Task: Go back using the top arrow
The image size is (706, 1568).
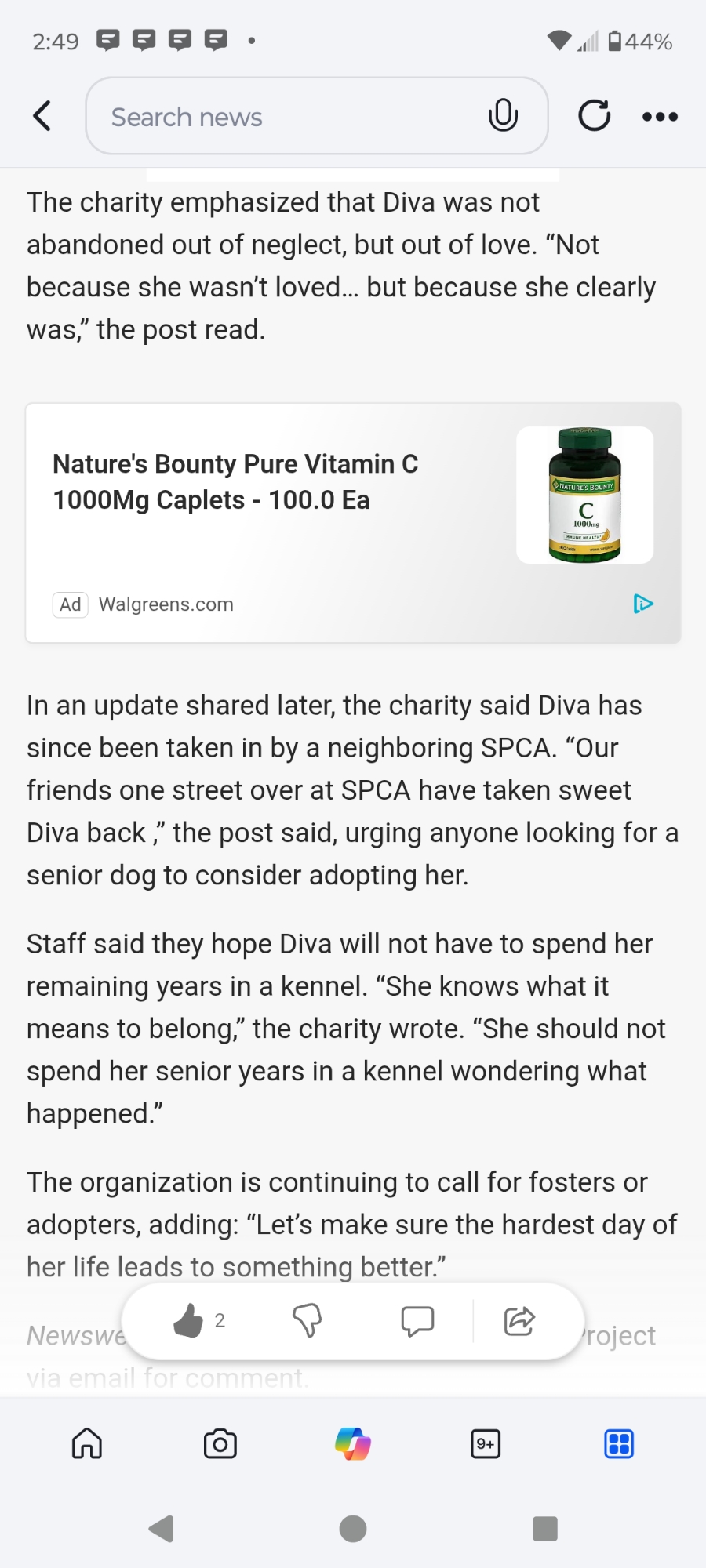Action: click(42, 116)
